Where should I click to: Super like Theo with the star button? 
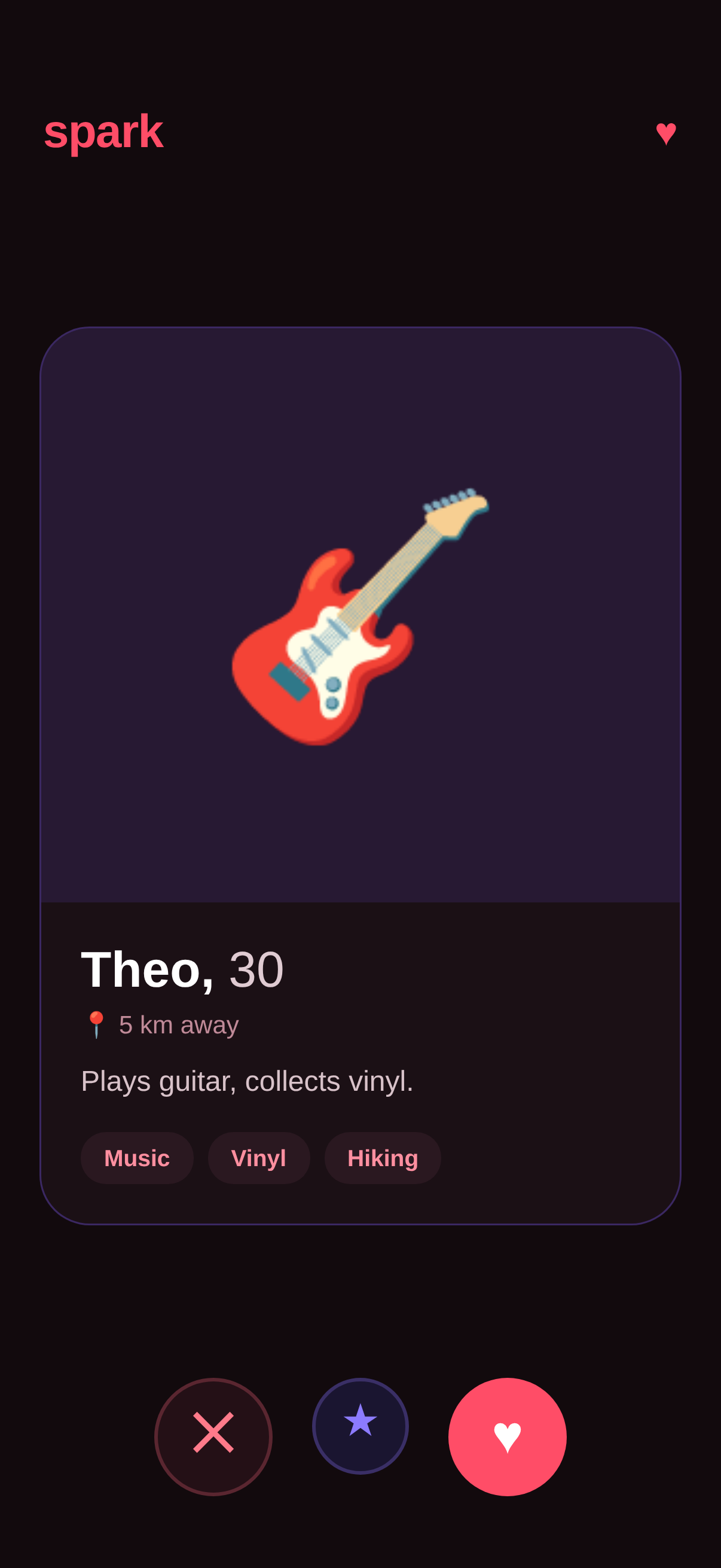(360, 1426)
